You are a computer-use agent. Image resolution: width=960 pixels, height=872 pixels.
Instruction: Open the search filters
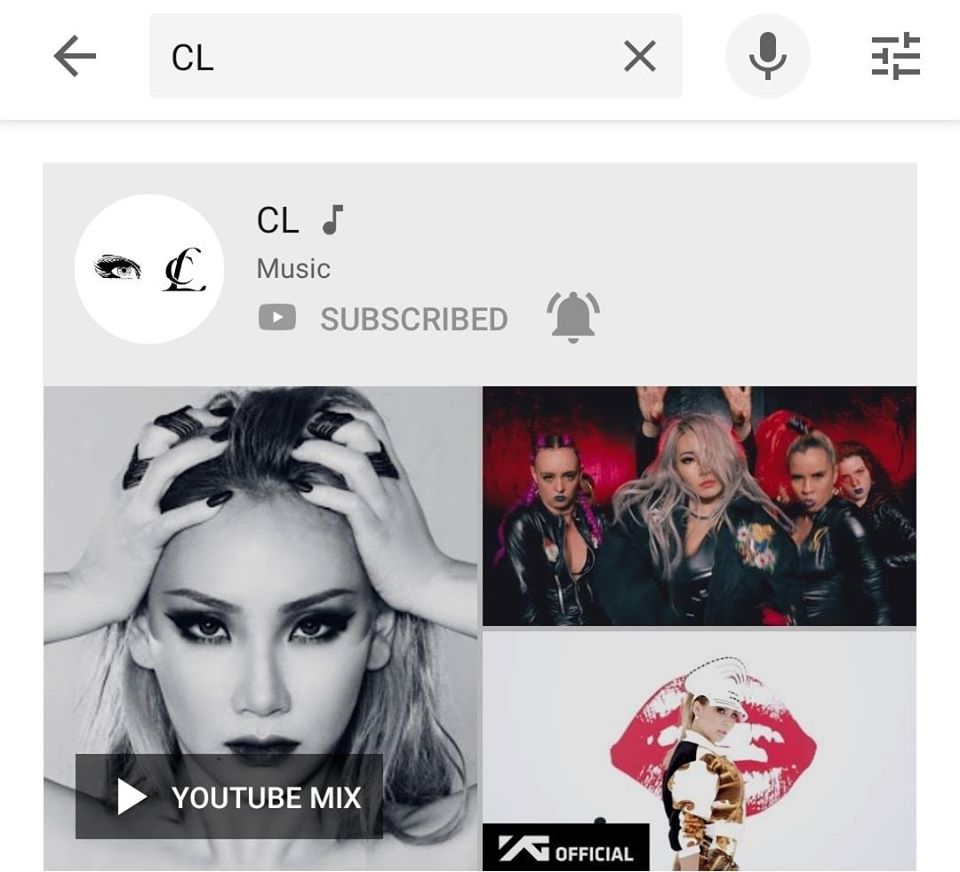click(895, 57)
